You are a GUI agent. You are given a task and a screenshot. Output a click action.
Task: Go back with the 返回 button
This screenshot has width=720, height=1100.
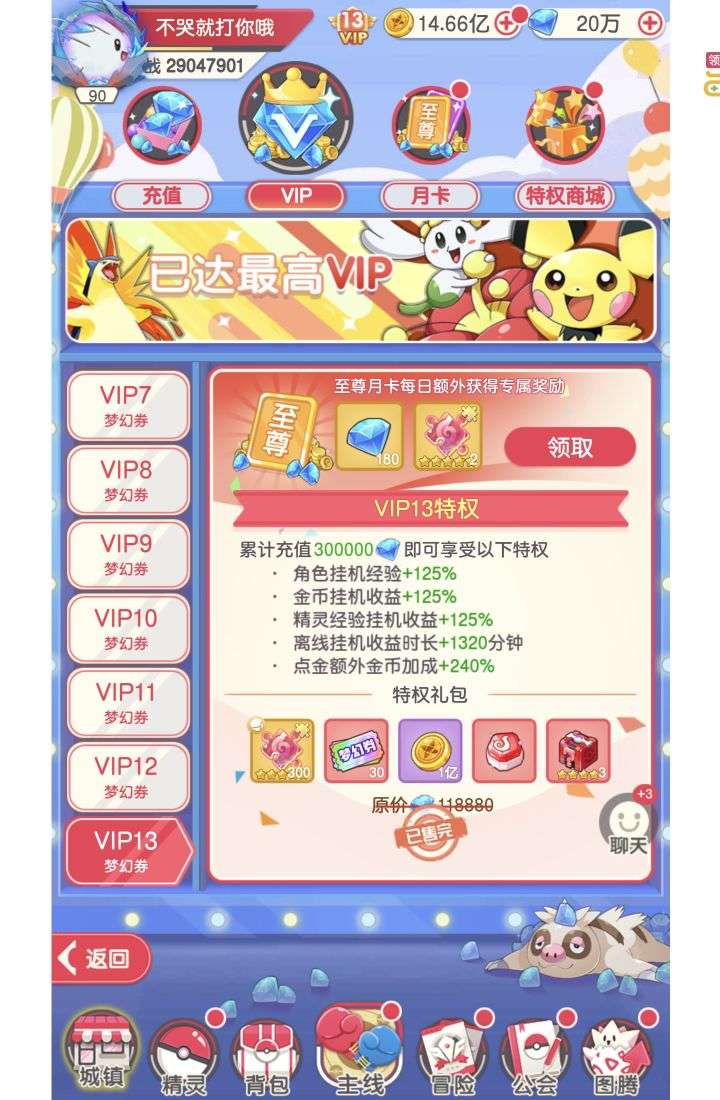pyautogui.click(x=100, y=959)
